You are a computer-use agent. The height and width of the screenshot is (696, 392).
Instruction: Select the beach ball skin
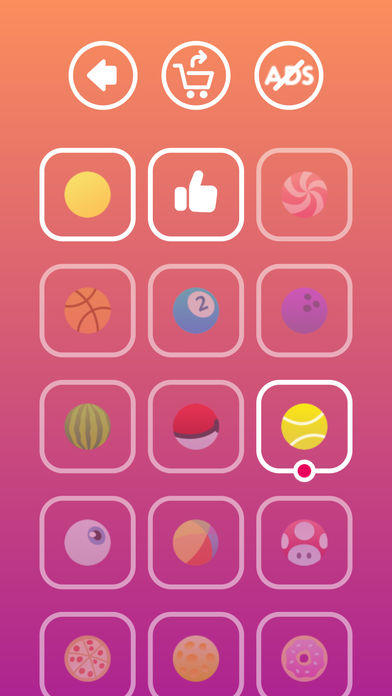[x=196, y=542]
